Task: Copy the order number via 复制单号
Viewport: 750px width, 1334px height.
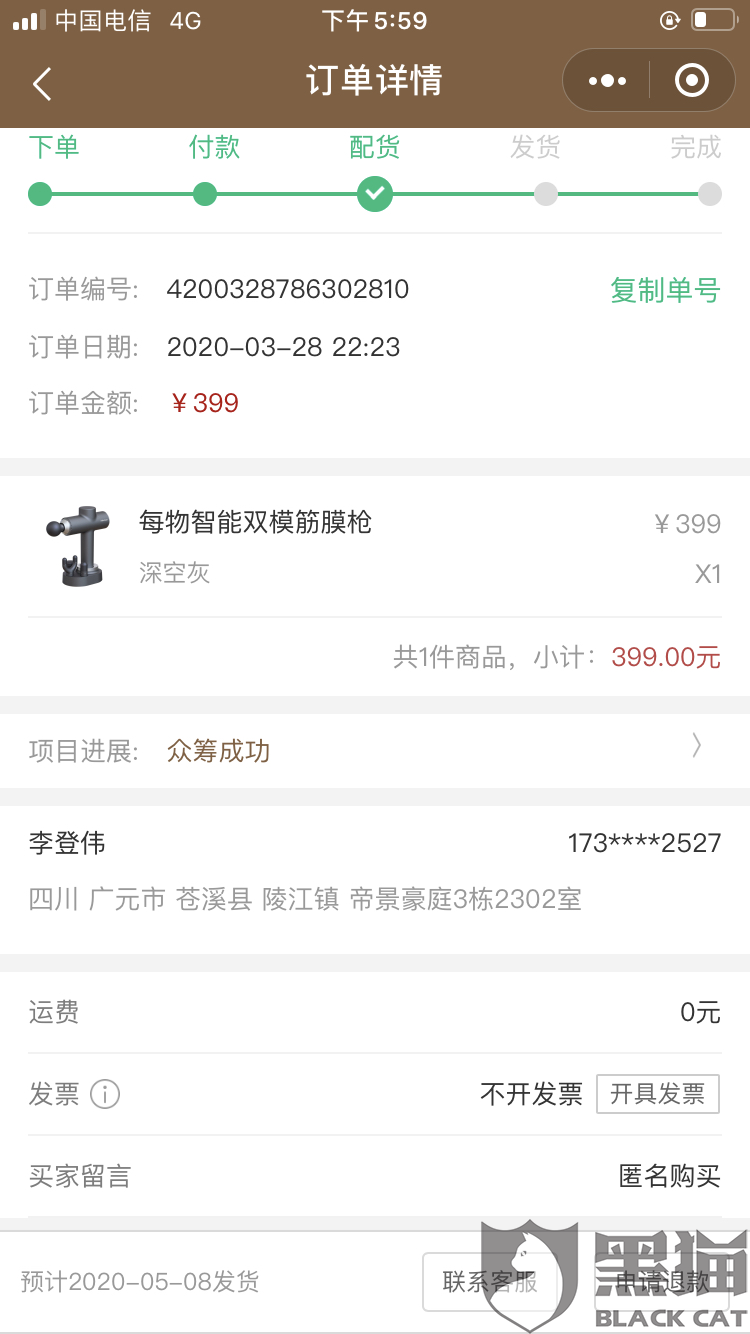Action: coord(665,290)
